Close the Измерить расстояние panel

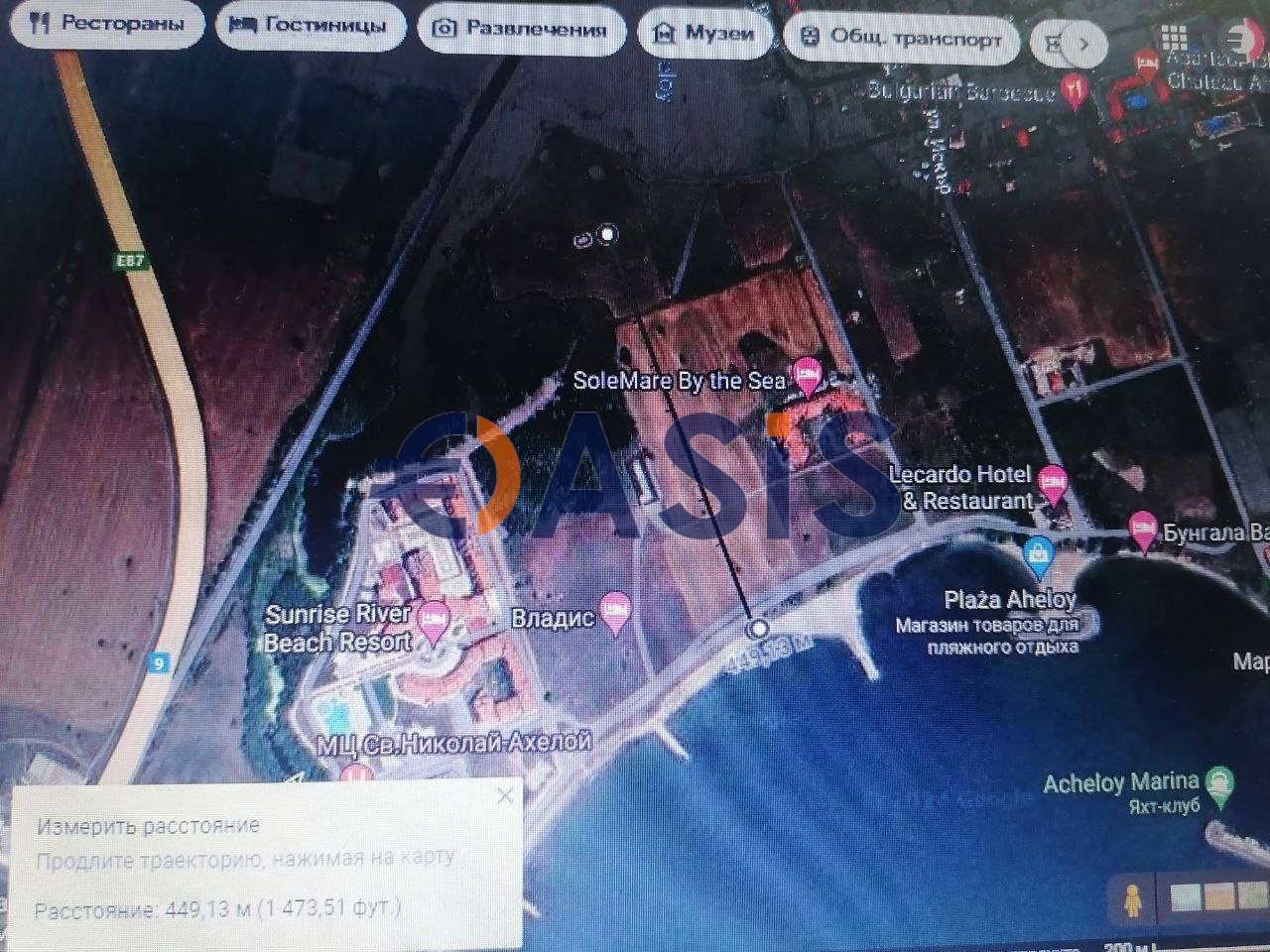click(x=505, y=795)
